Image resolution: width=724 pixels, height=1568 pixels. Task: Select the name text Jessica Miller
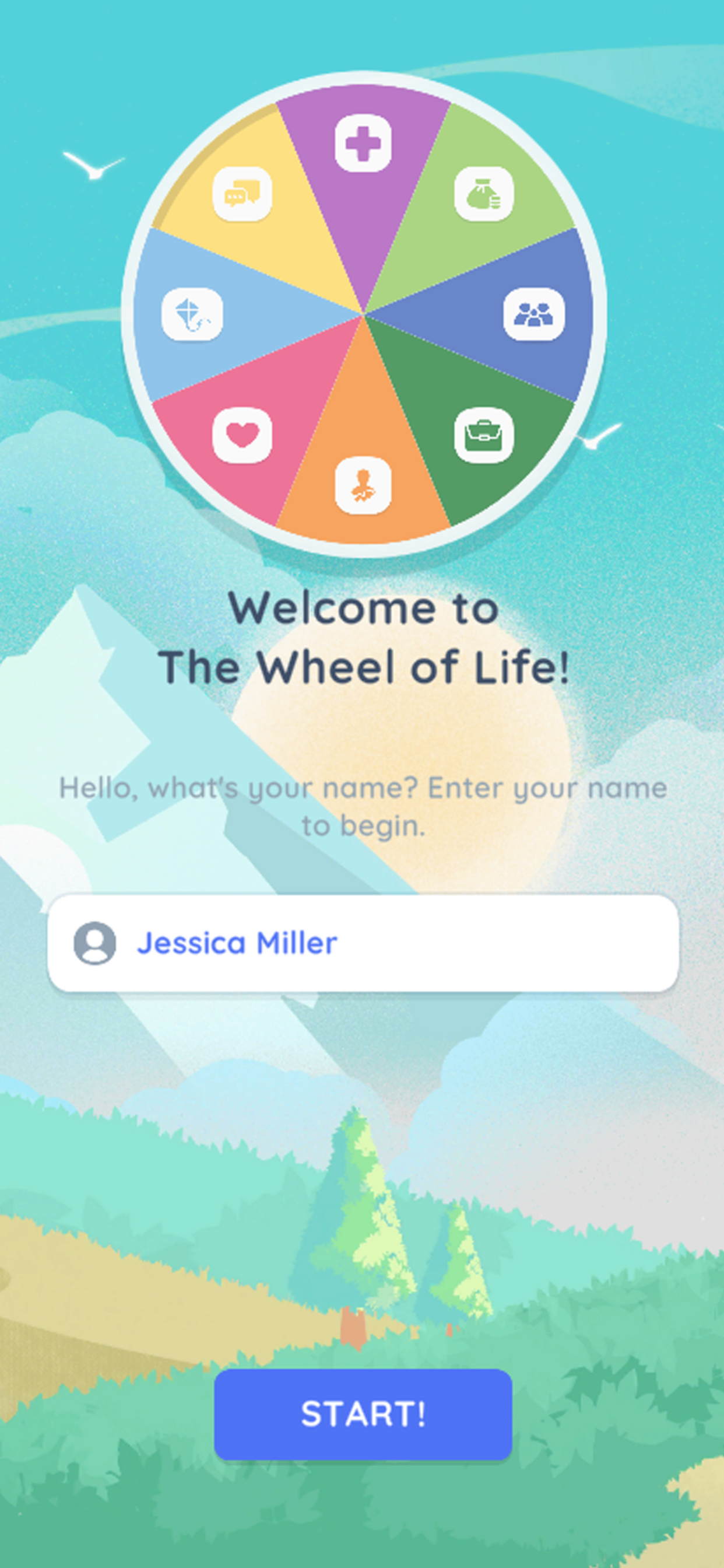237,942
